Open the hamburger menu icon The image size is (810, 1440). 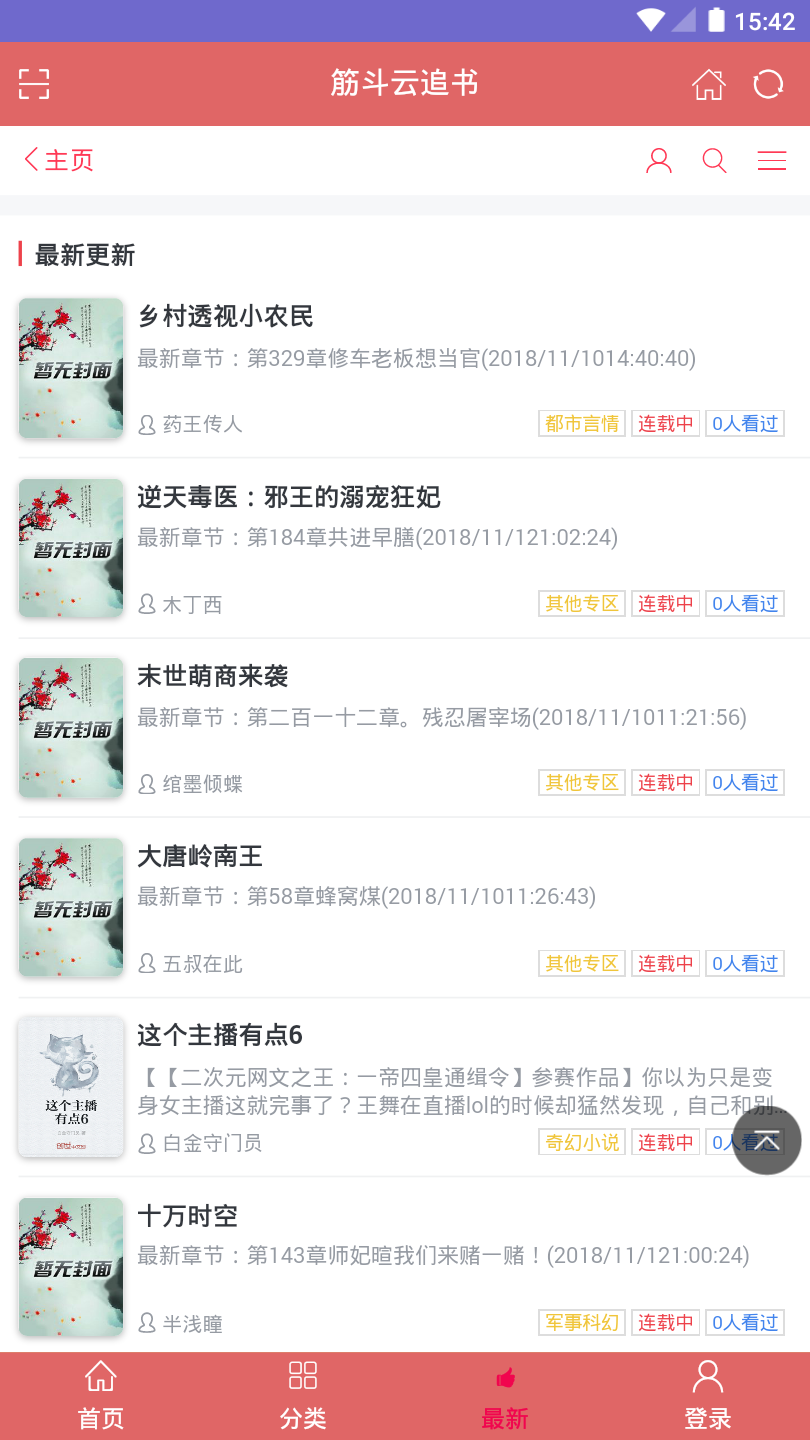(x=771, y=160)
